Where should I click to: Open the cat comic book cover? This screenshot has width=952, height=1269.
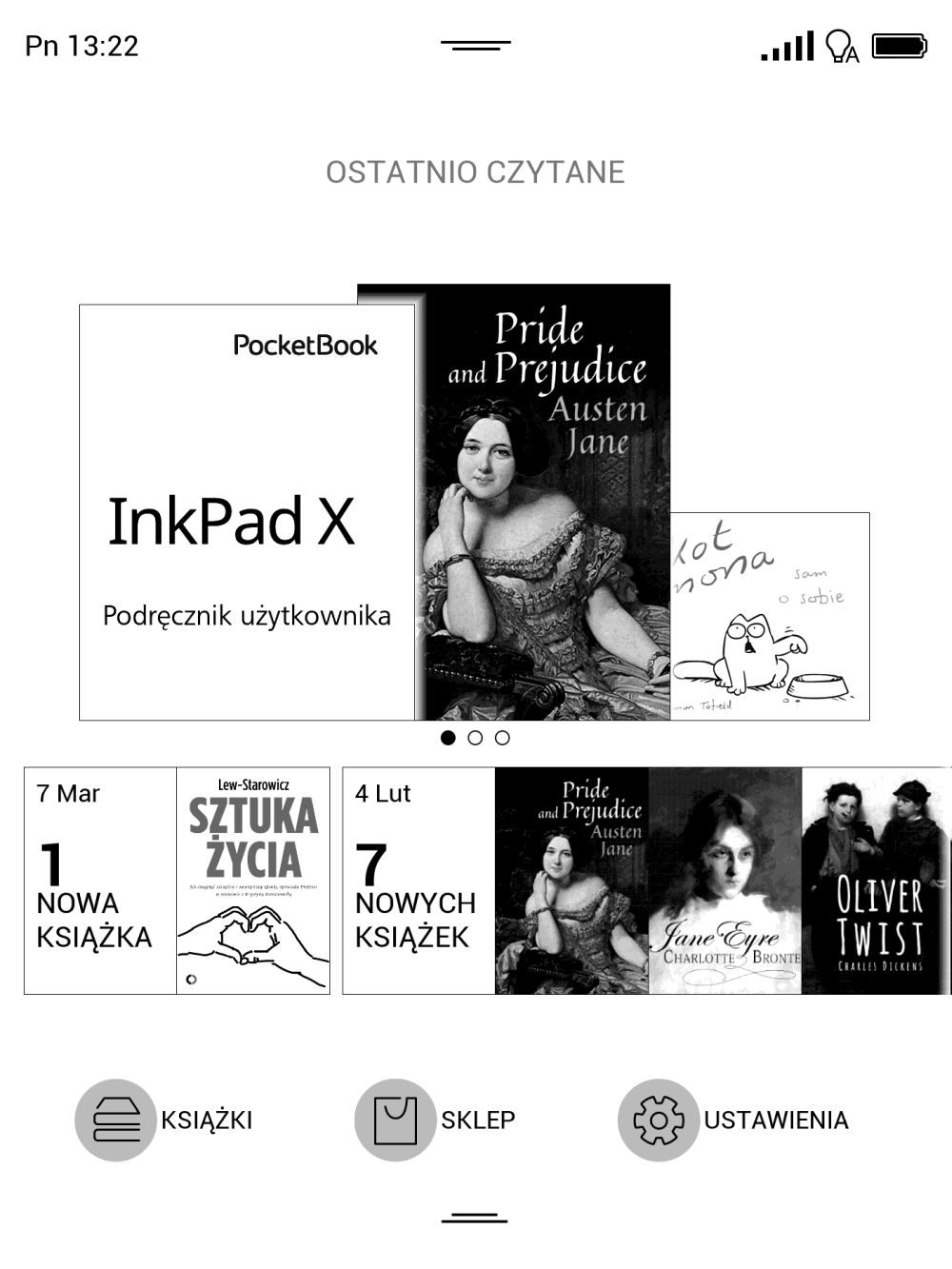770,616
